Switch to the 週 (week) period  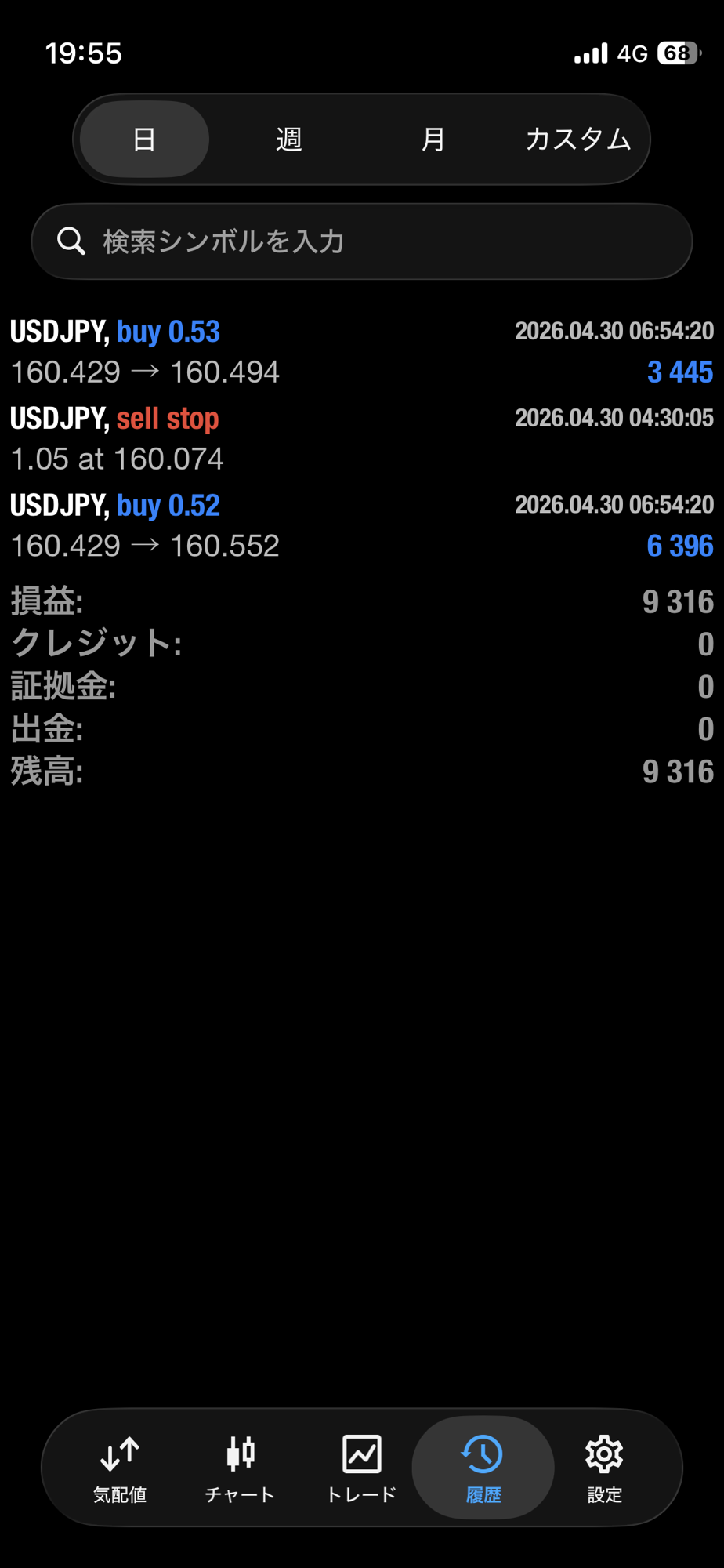coord(289,140)
